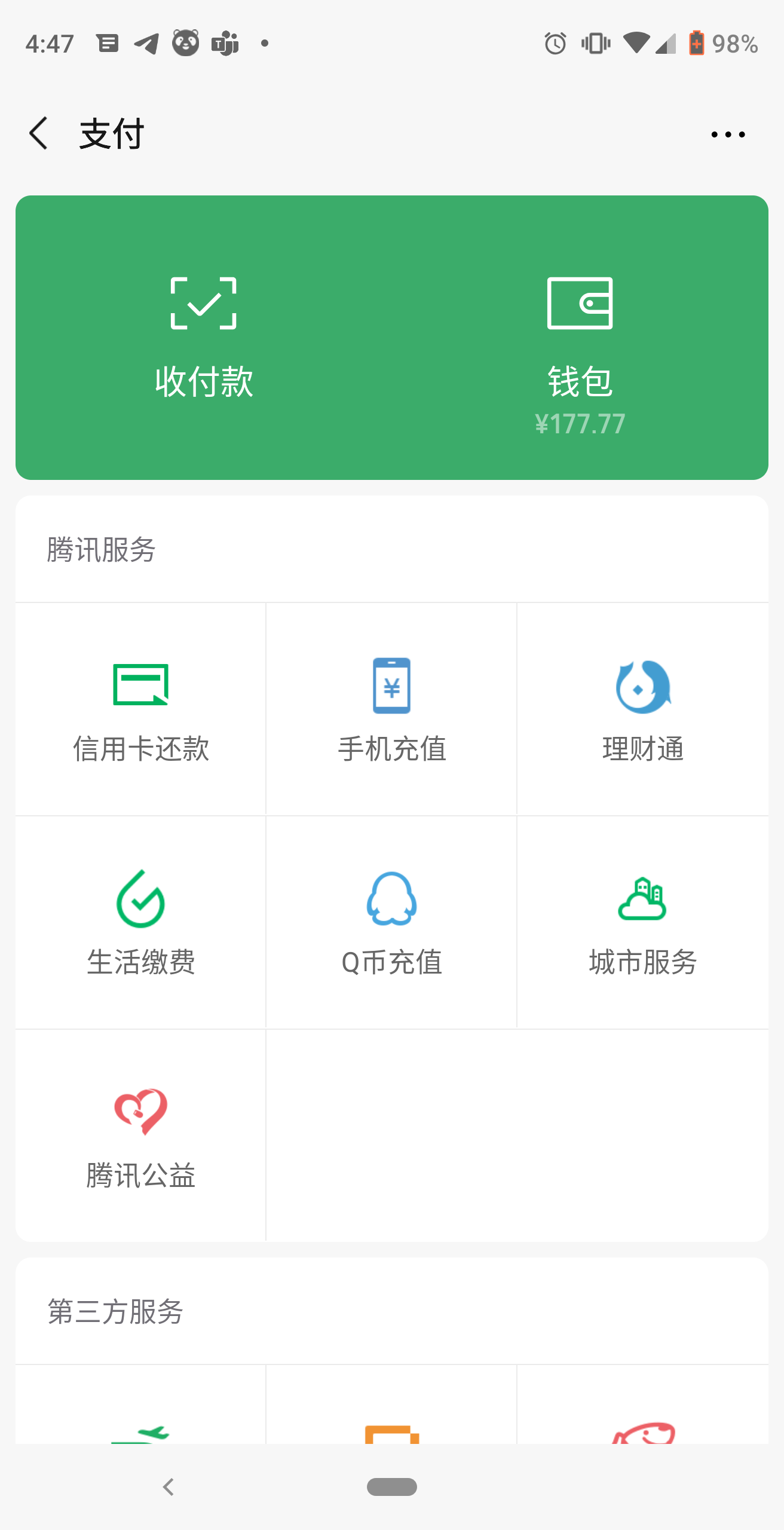Tap the system home pill

point(392,1486)
